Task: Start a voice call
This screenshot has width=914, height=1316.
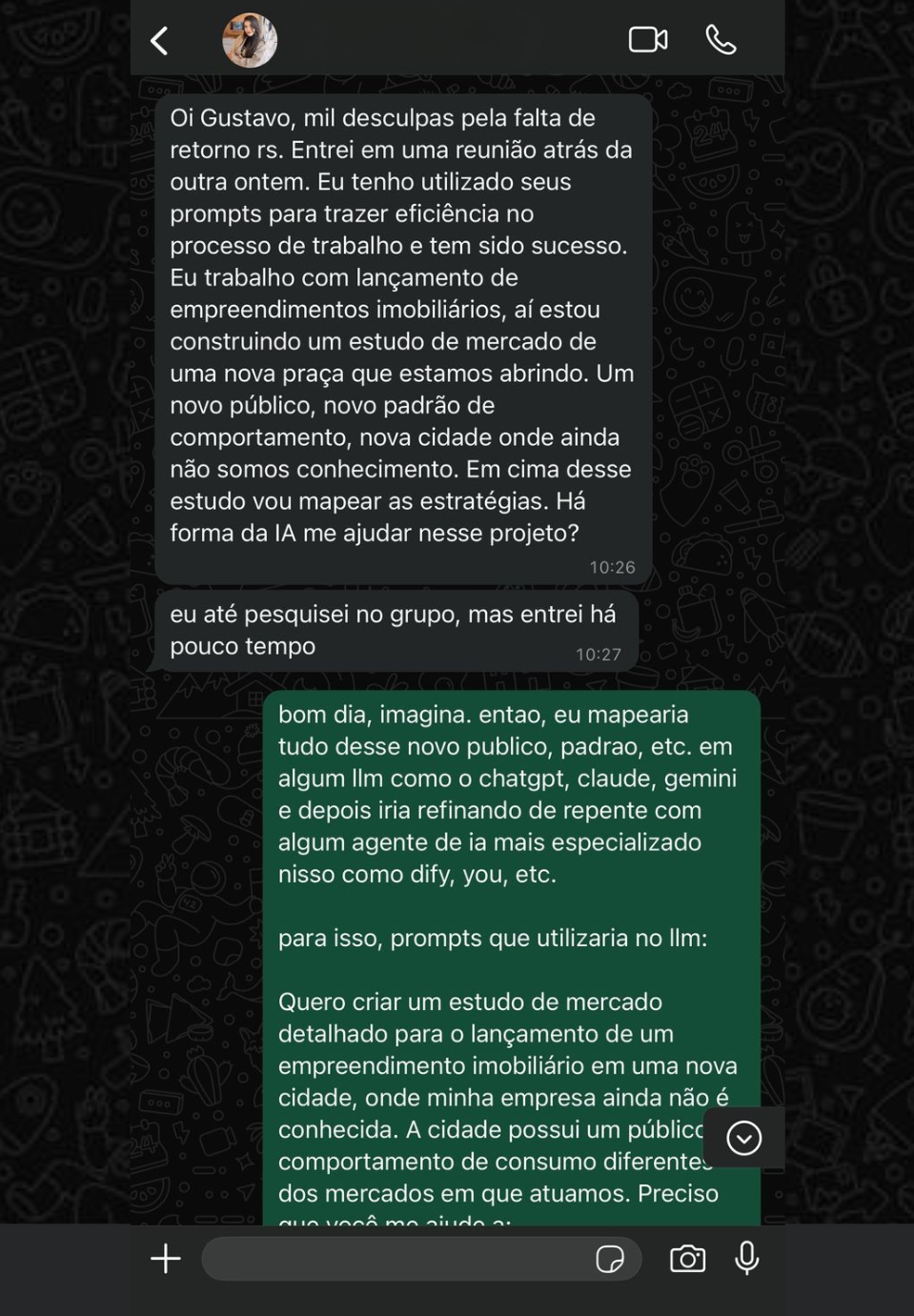Action: pyautogui.click(x=721, y=40)
